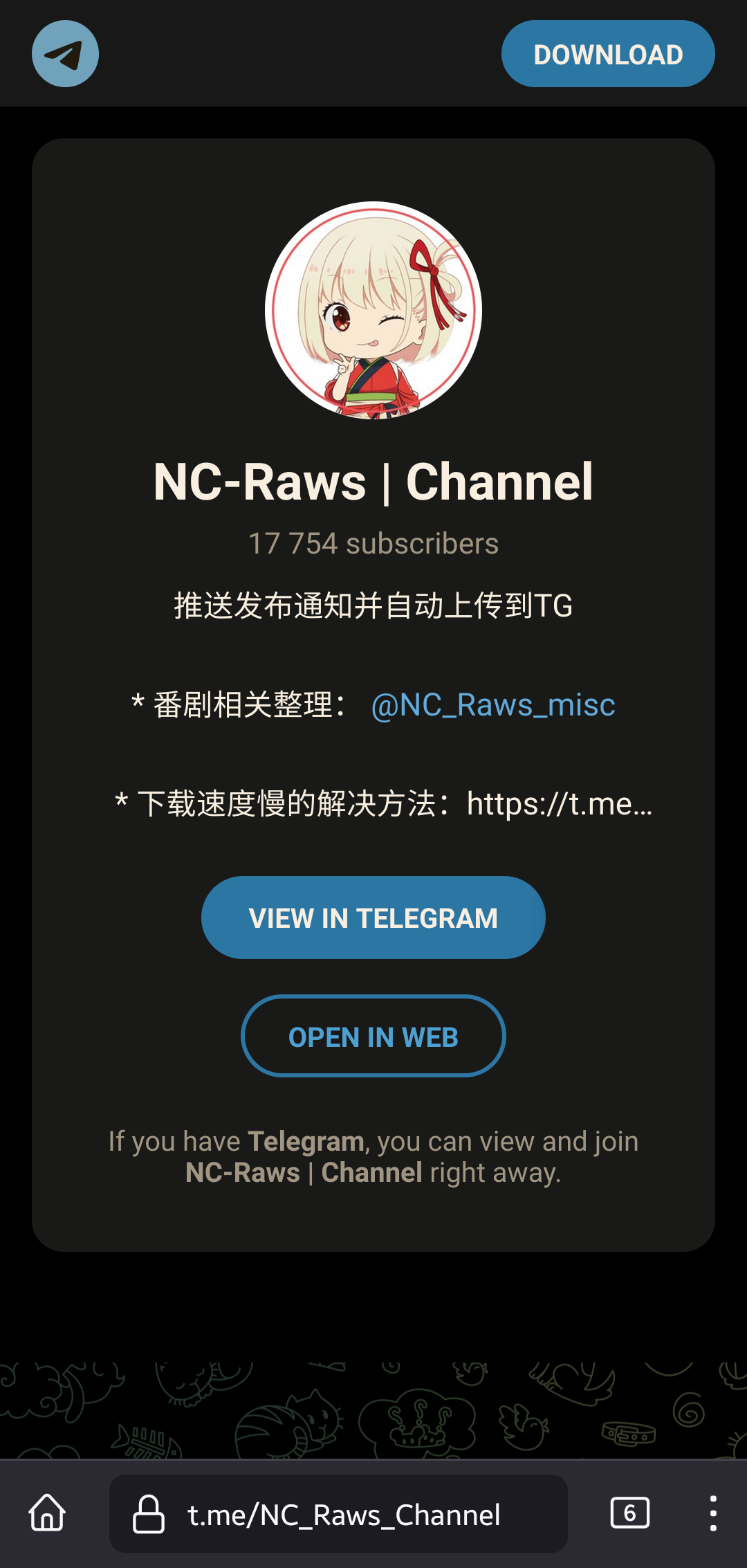Tap the browser home icon
This screenshot has height=1568, width=747.
pos(46,1513)
